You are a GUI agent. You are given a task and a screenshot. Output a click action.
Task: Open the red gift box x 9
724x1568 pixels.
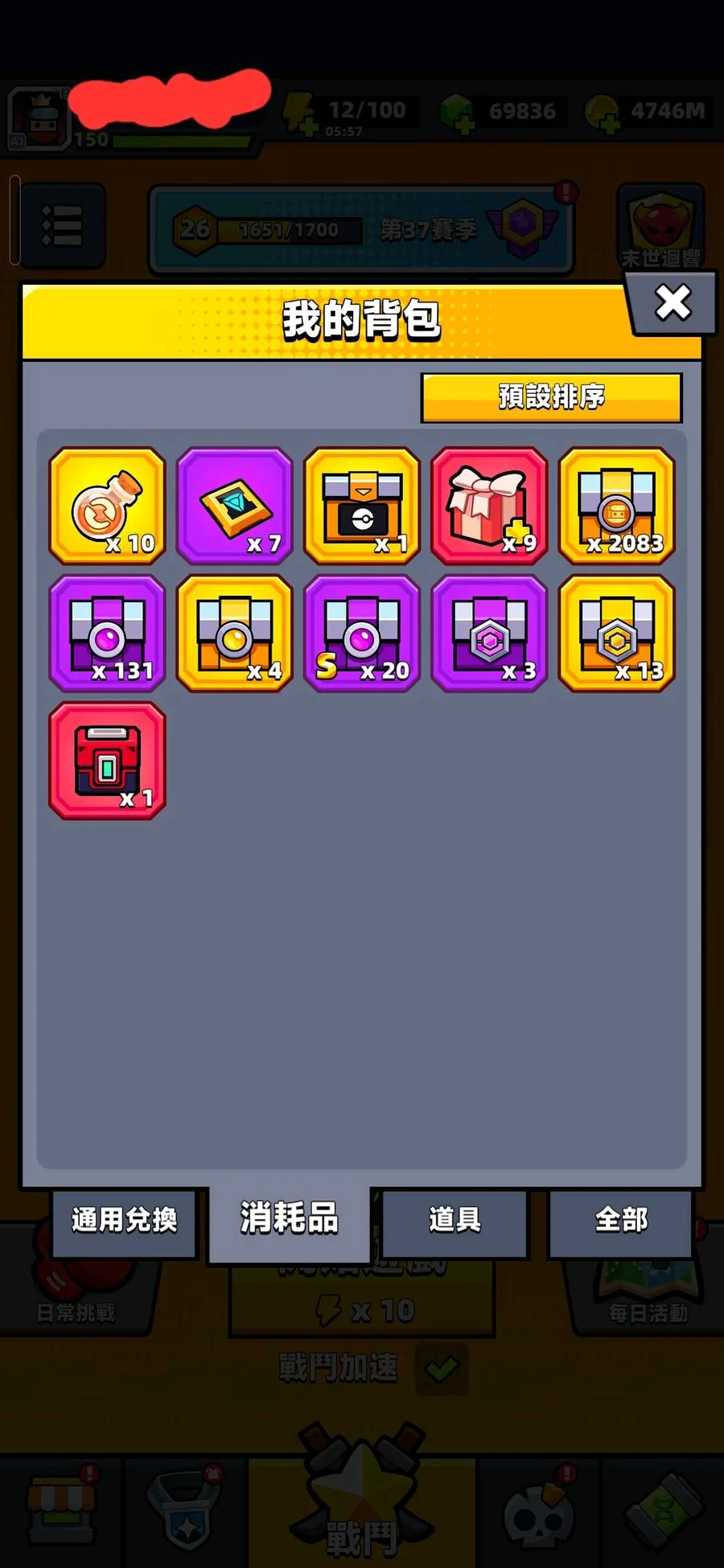(x=489, y=506)
